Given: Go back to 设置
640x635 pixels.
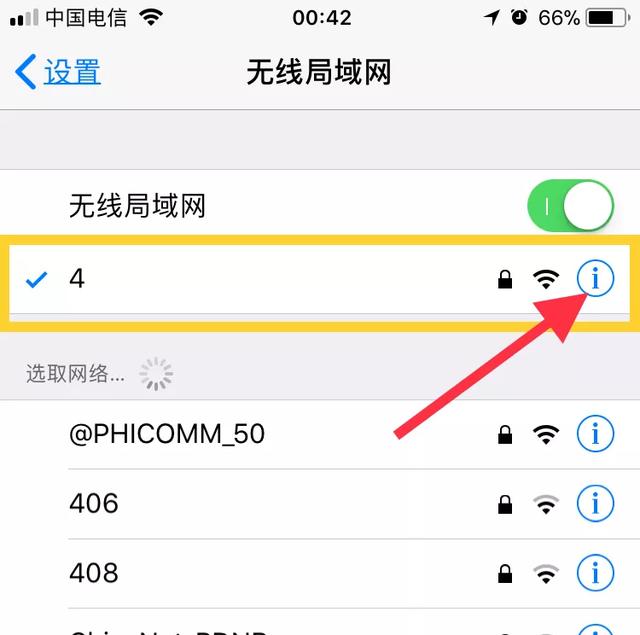Looking at the screenshot, I should 60,73.
